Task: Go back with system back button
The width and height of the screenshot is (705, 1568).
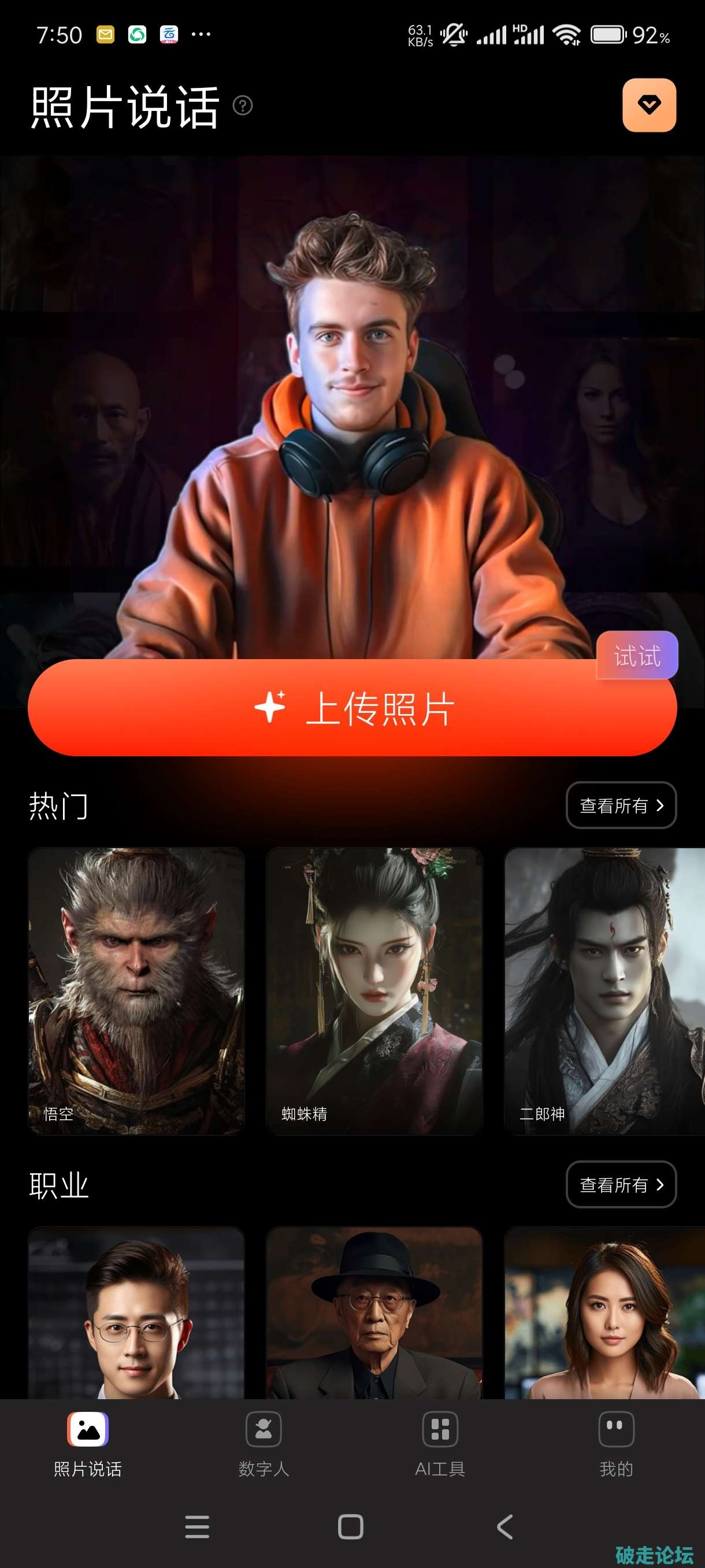Action: (x=505, y=1526)
